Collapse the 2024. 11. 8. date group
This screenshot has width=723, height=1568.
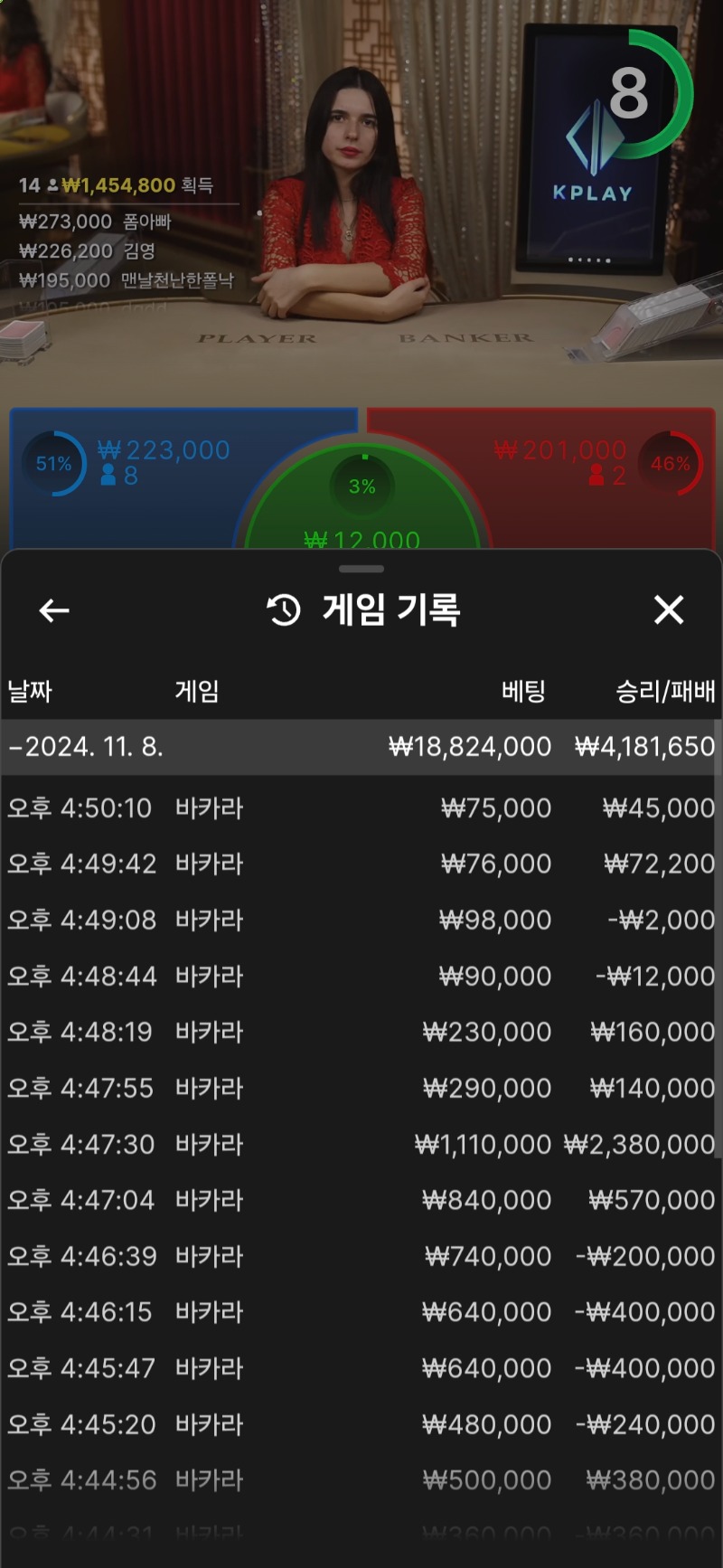[x=86, y=747]
